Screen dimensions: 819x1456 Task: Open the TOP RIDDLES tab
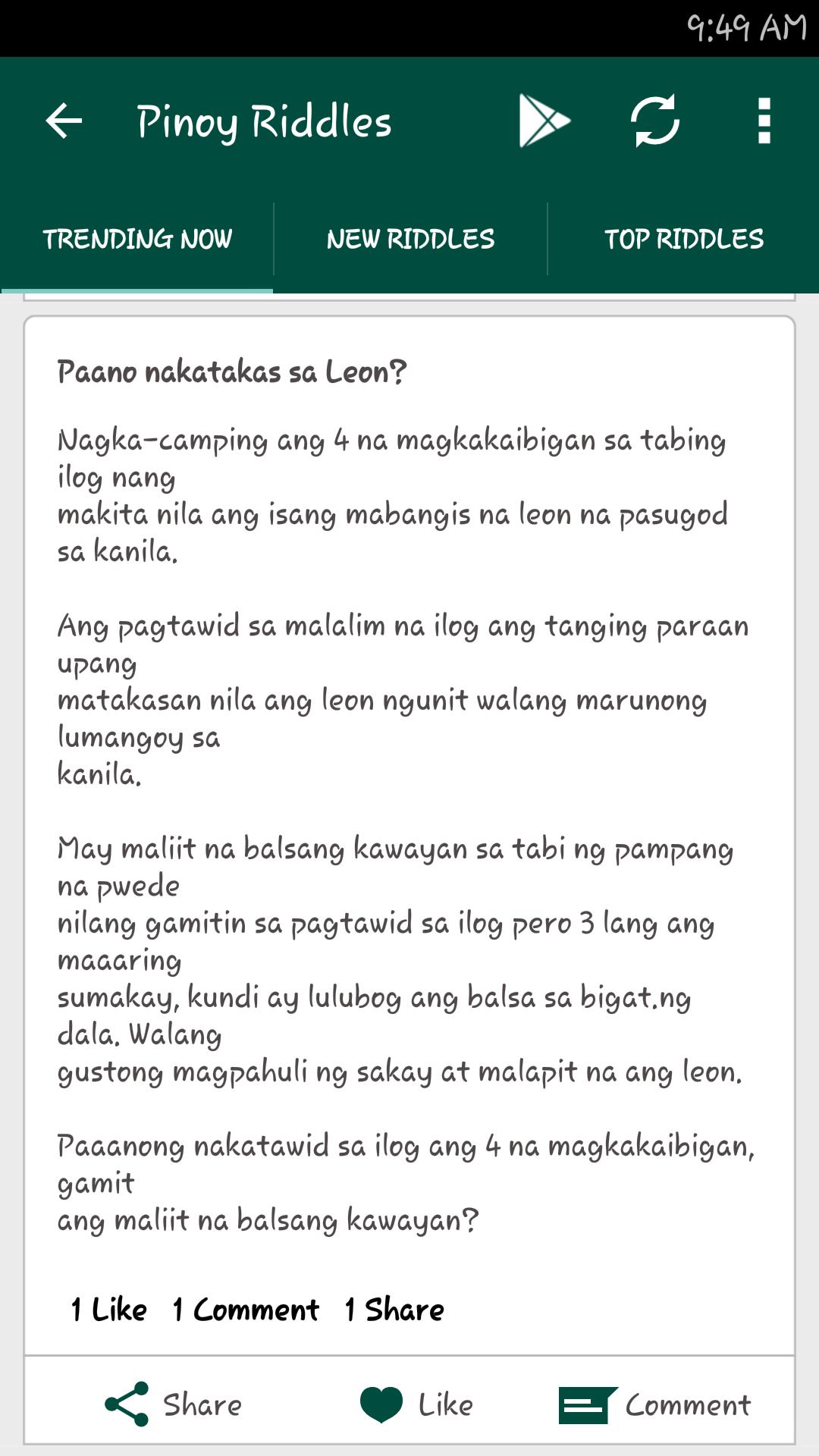pyautogui.click(x=685, y=239)
